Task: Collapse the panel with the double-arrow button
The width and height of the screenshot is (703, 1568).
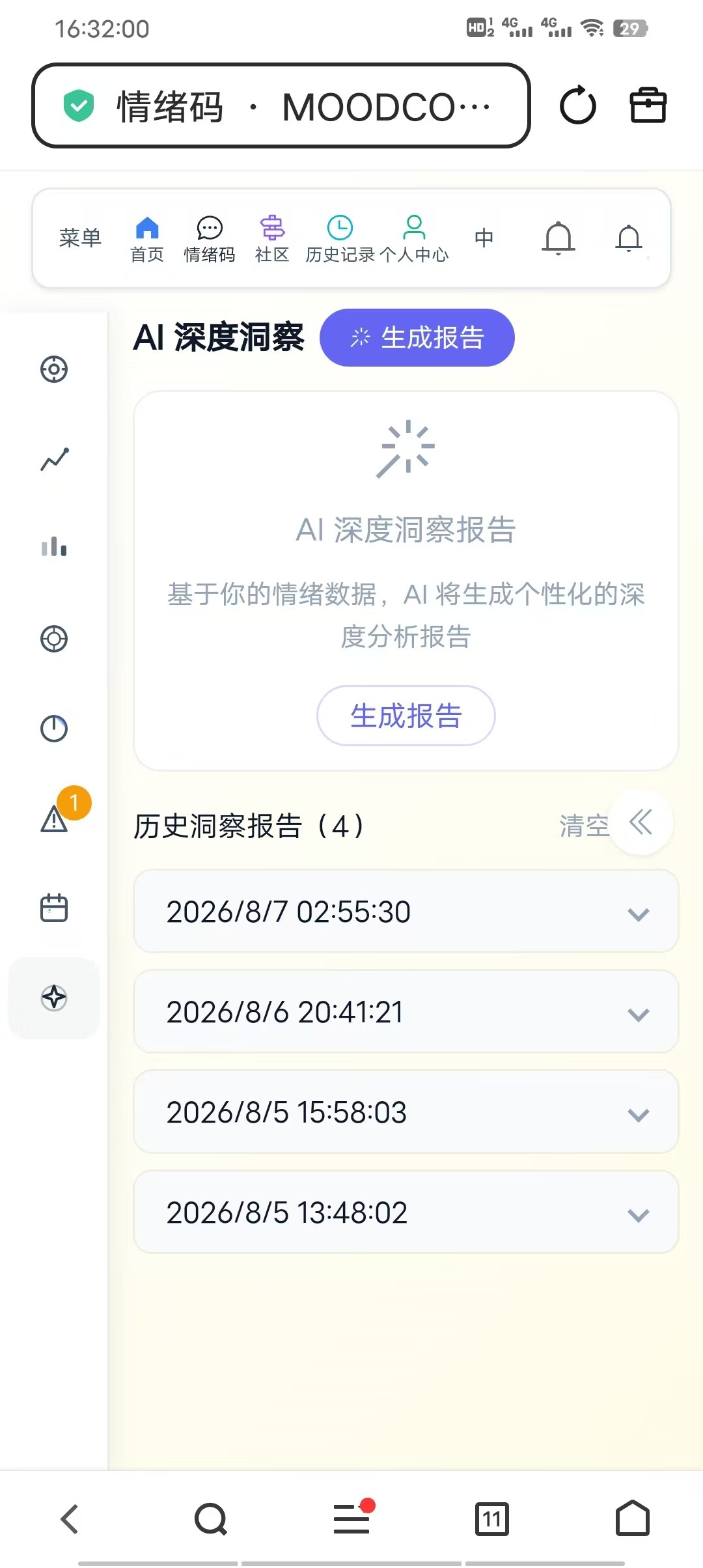Action: (641, 822)
